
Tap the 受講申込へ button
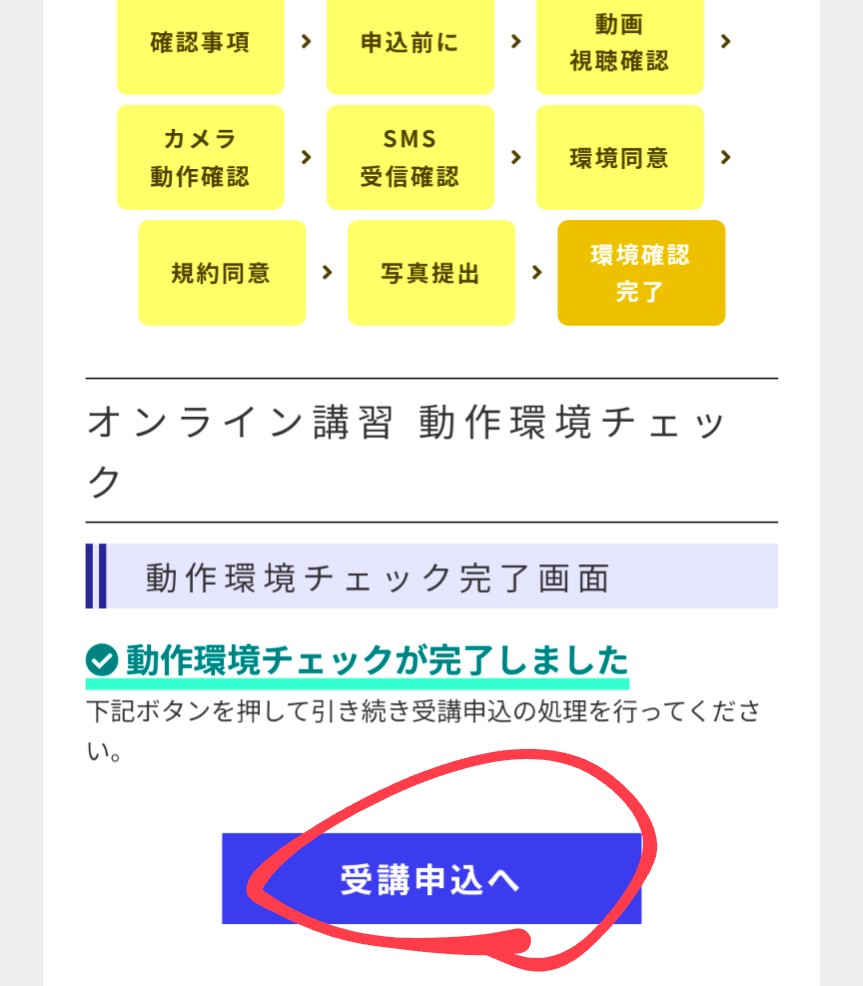pyautogui.click(x=431, y=879)
